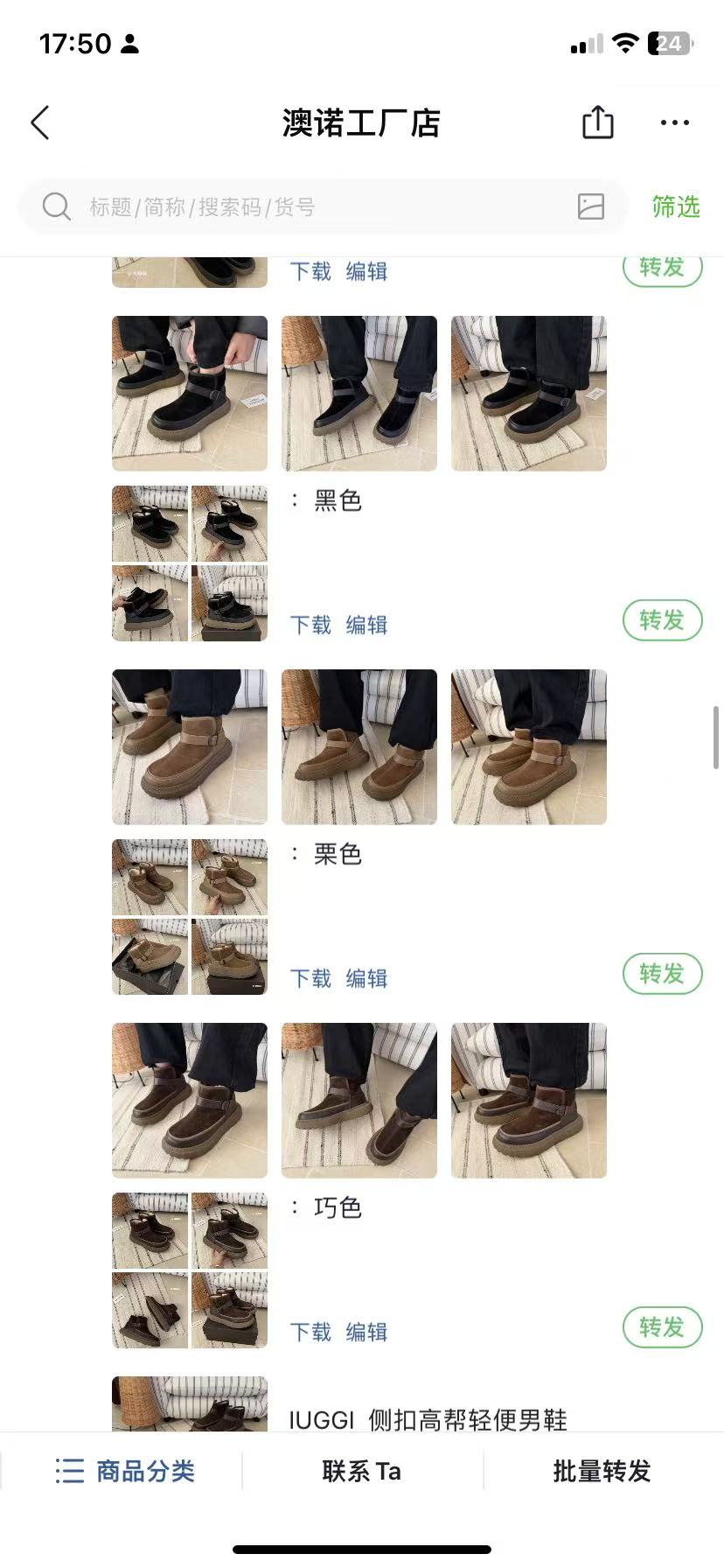This screenshot has height=1568, width=724.
Task: Forward the 巧色 item with 转发
Action: point(662,1327)
